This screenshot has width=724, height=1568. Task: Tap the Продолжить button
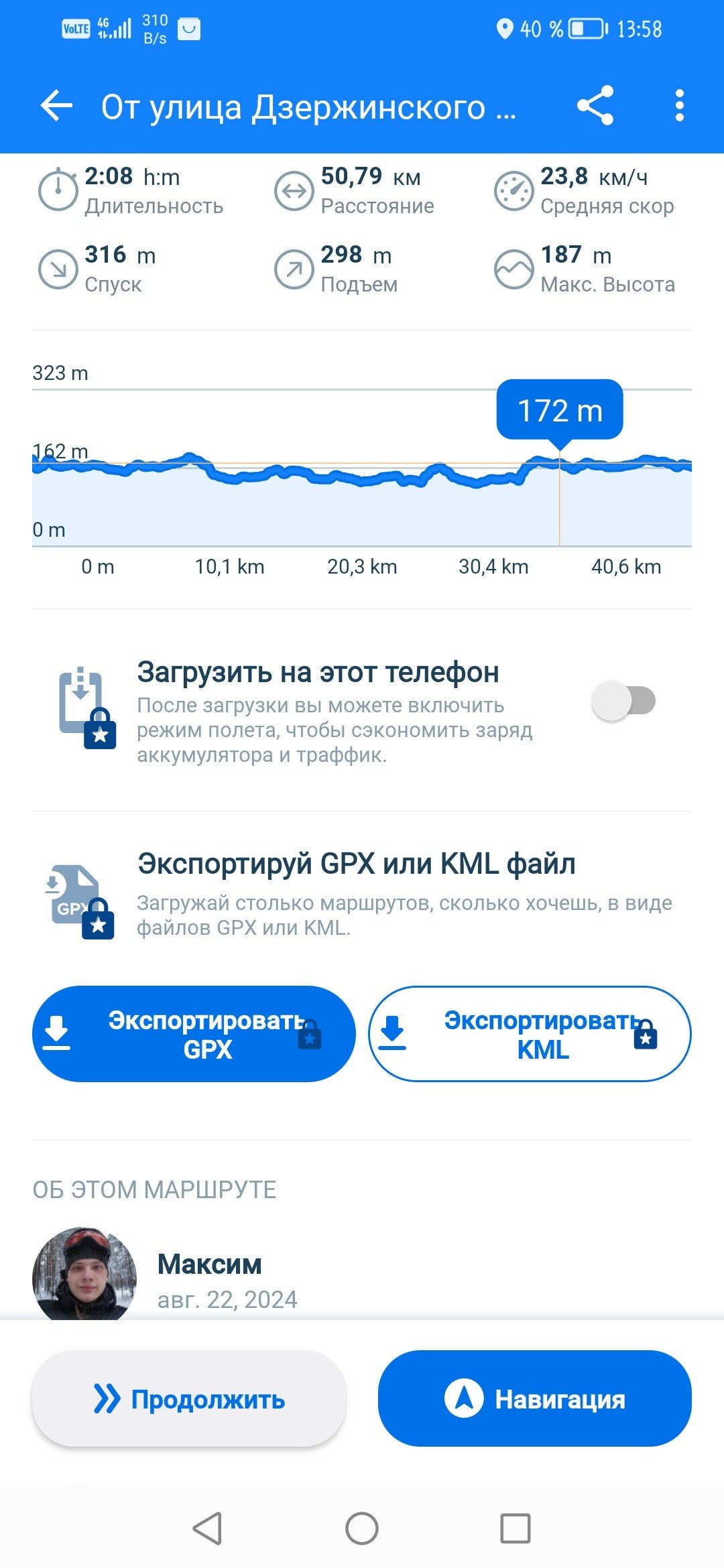(x=189, y=1398)
